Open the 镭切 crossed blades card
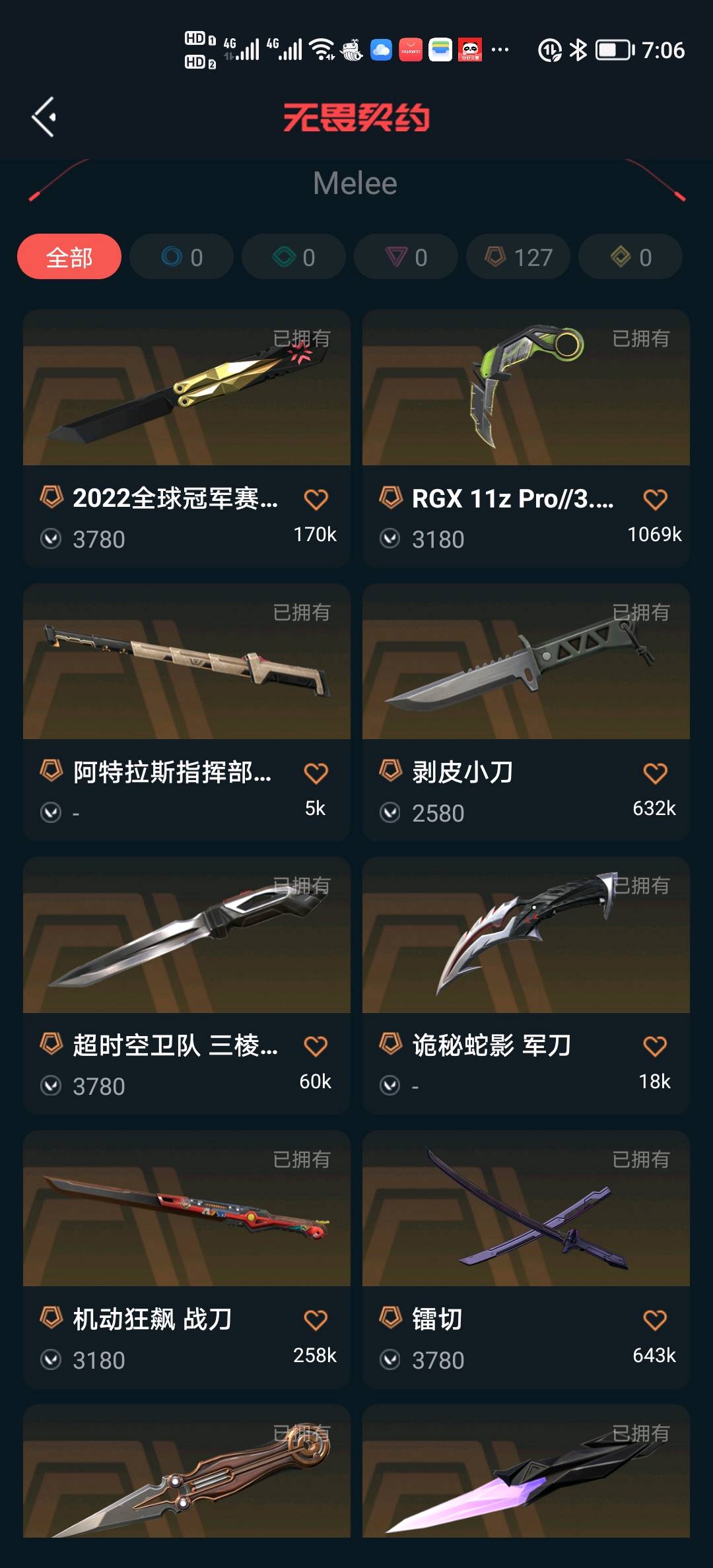 (x=526, y=1209)
